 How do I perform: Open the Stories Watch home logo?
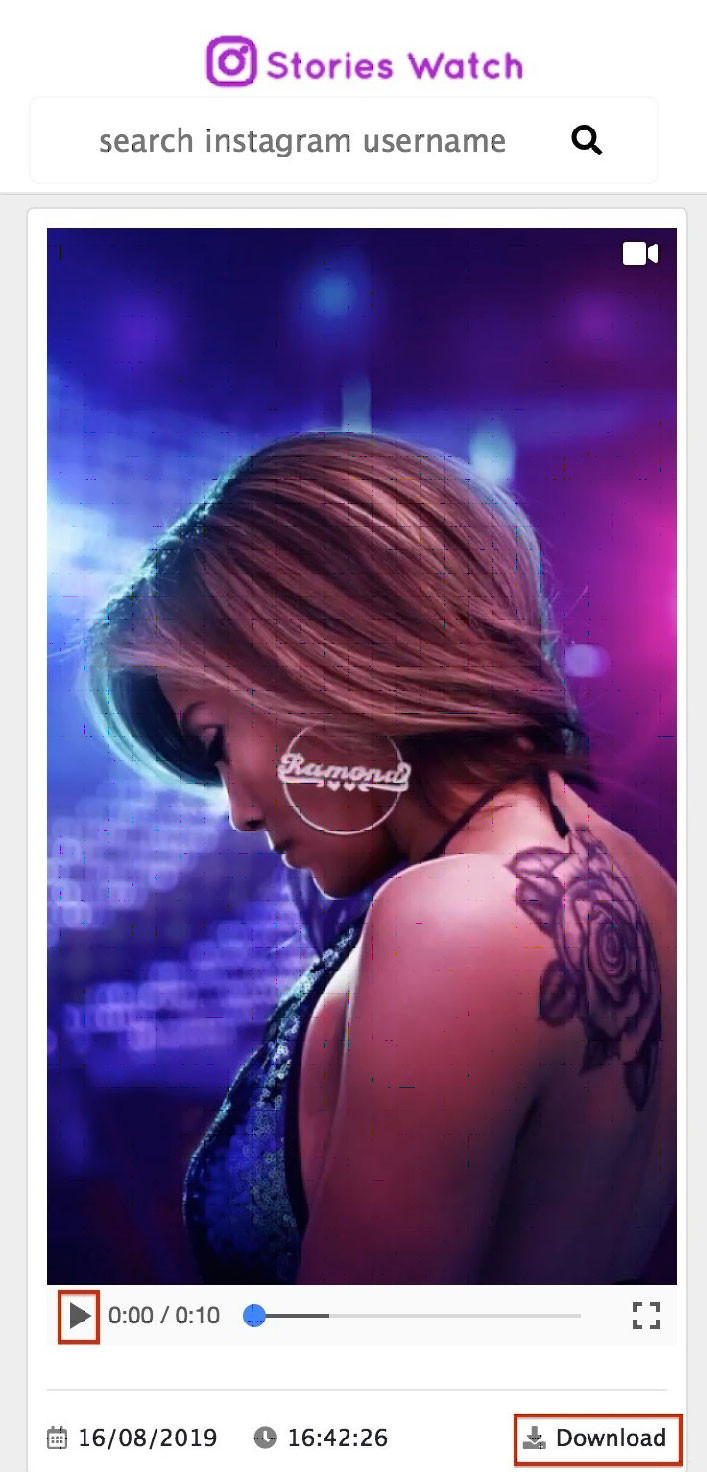[364, 63]
